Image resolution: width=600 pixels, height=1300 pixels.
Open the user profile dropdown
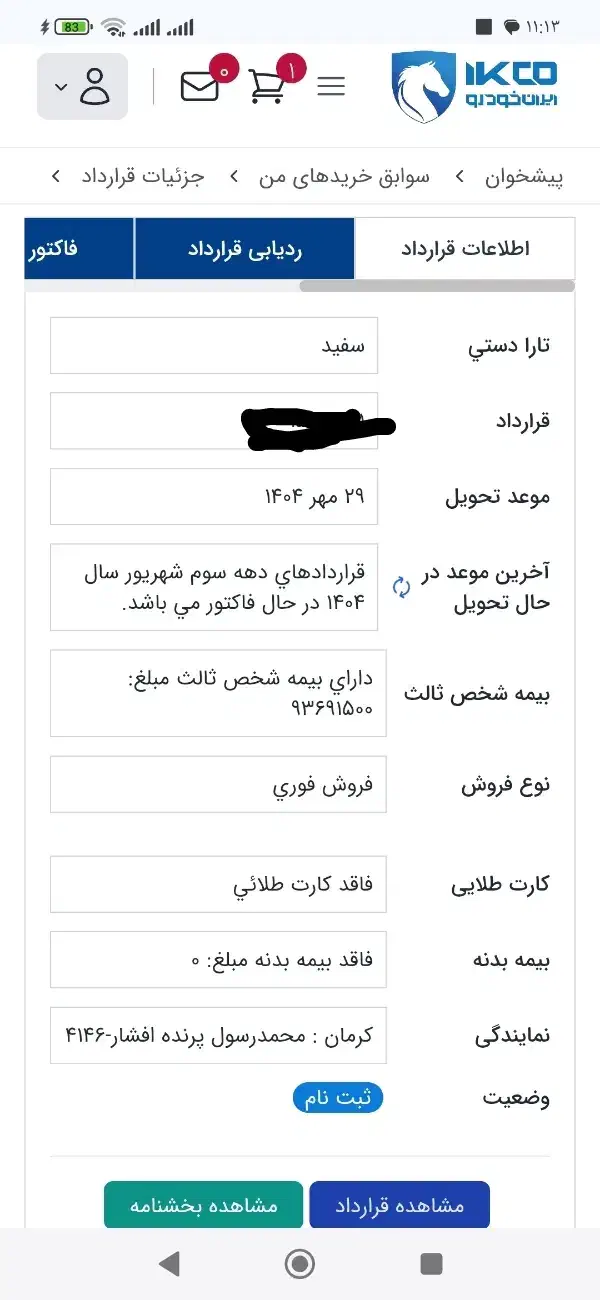click(x=82, y=87)
